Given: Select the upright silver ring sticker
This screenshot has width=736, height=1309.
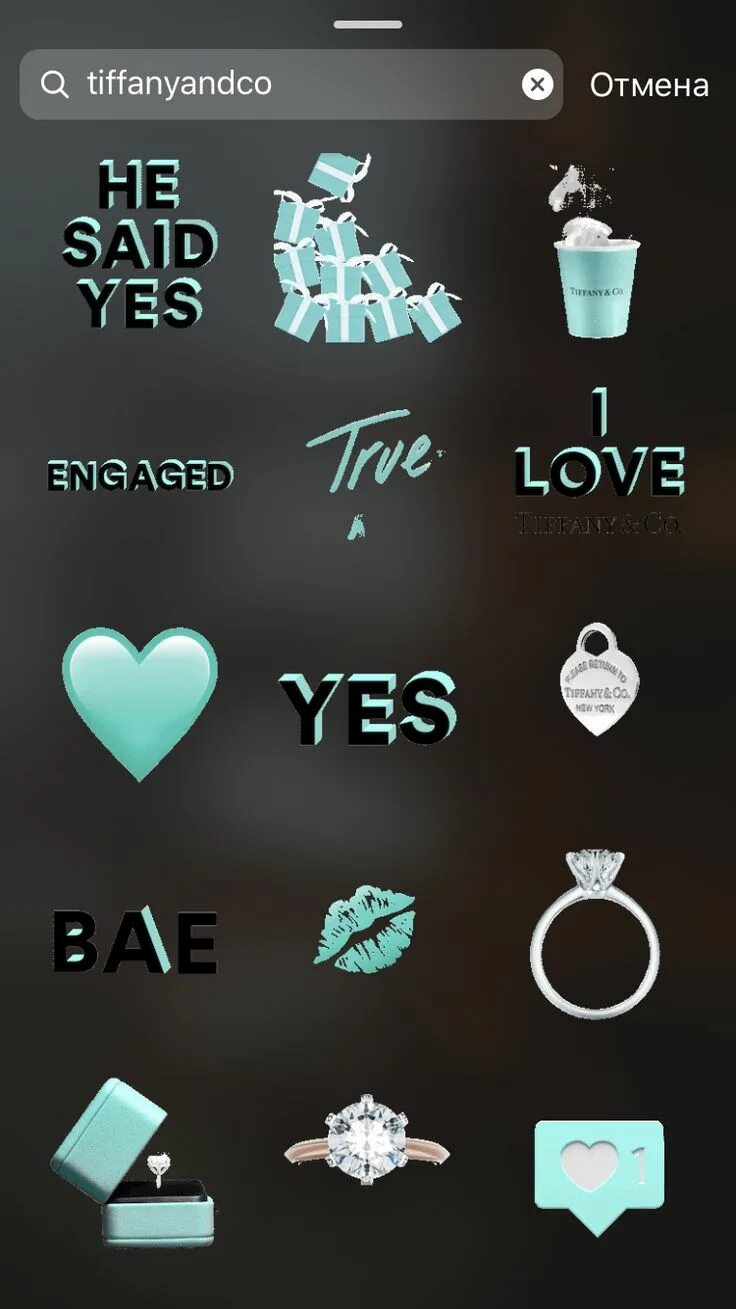Looking at the screenshot, I should coord(595,934).
